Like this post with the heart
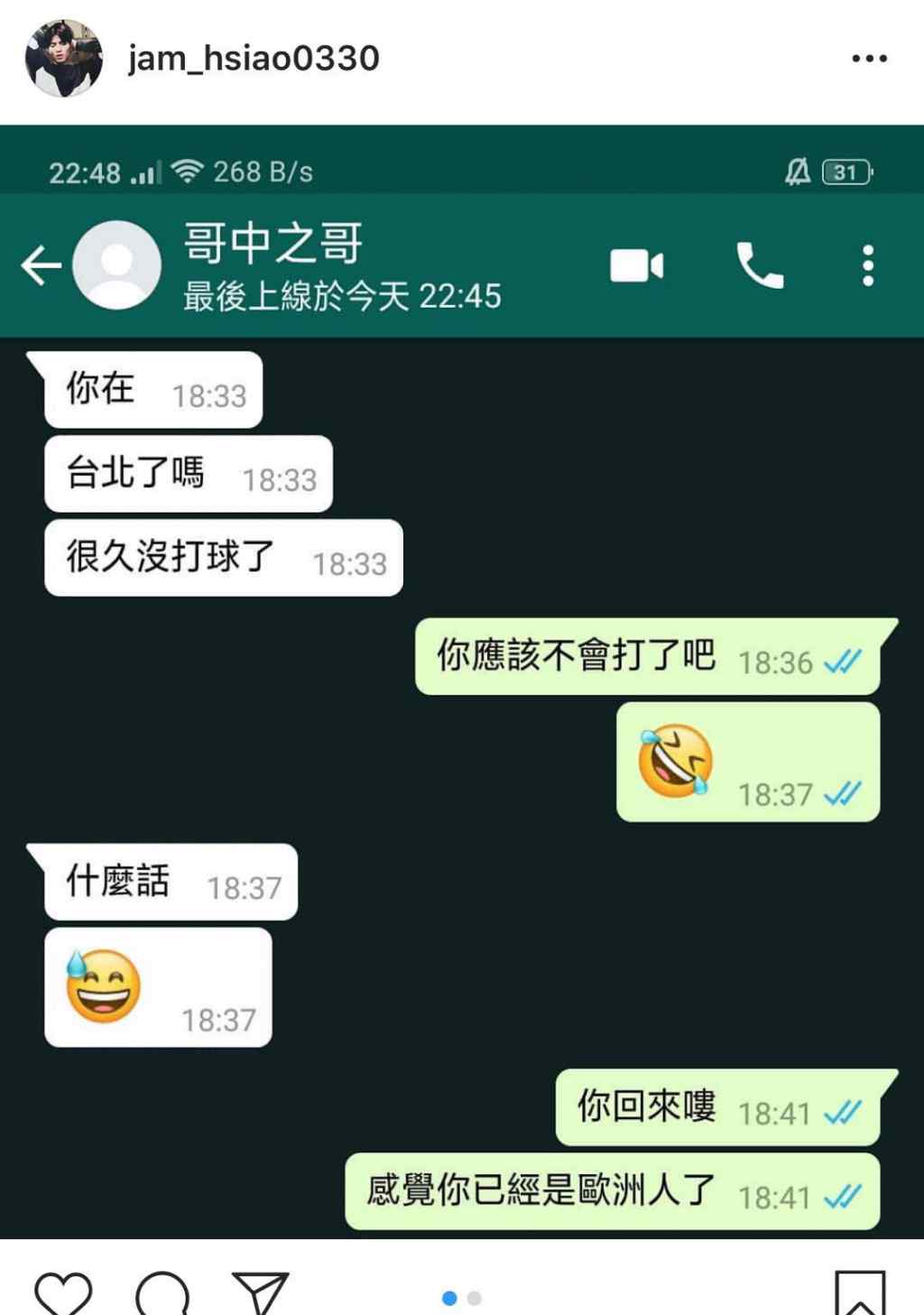Screen dimensions: 924x1315 (63, 1293)
